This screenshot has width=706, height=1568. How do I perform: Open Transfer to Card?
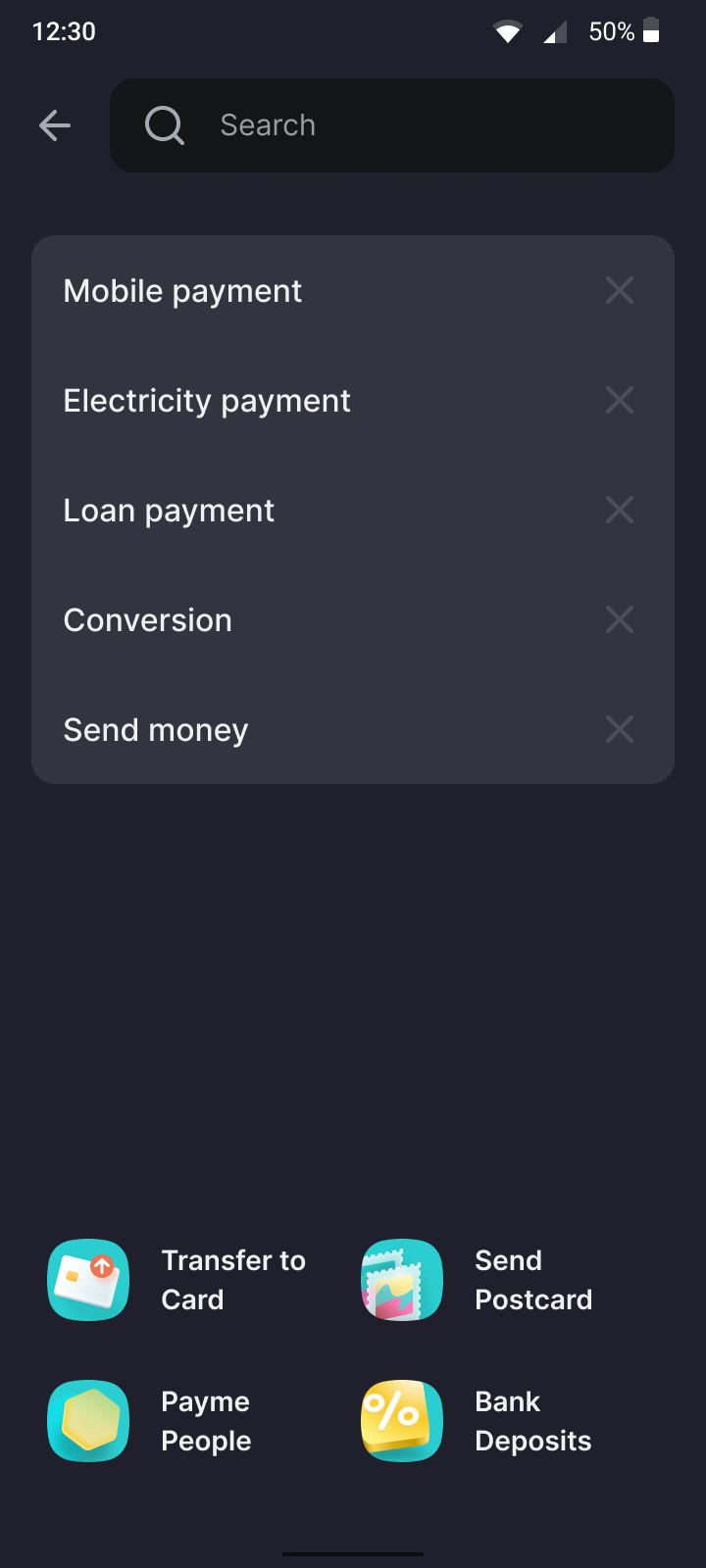tap(176, 1280)
